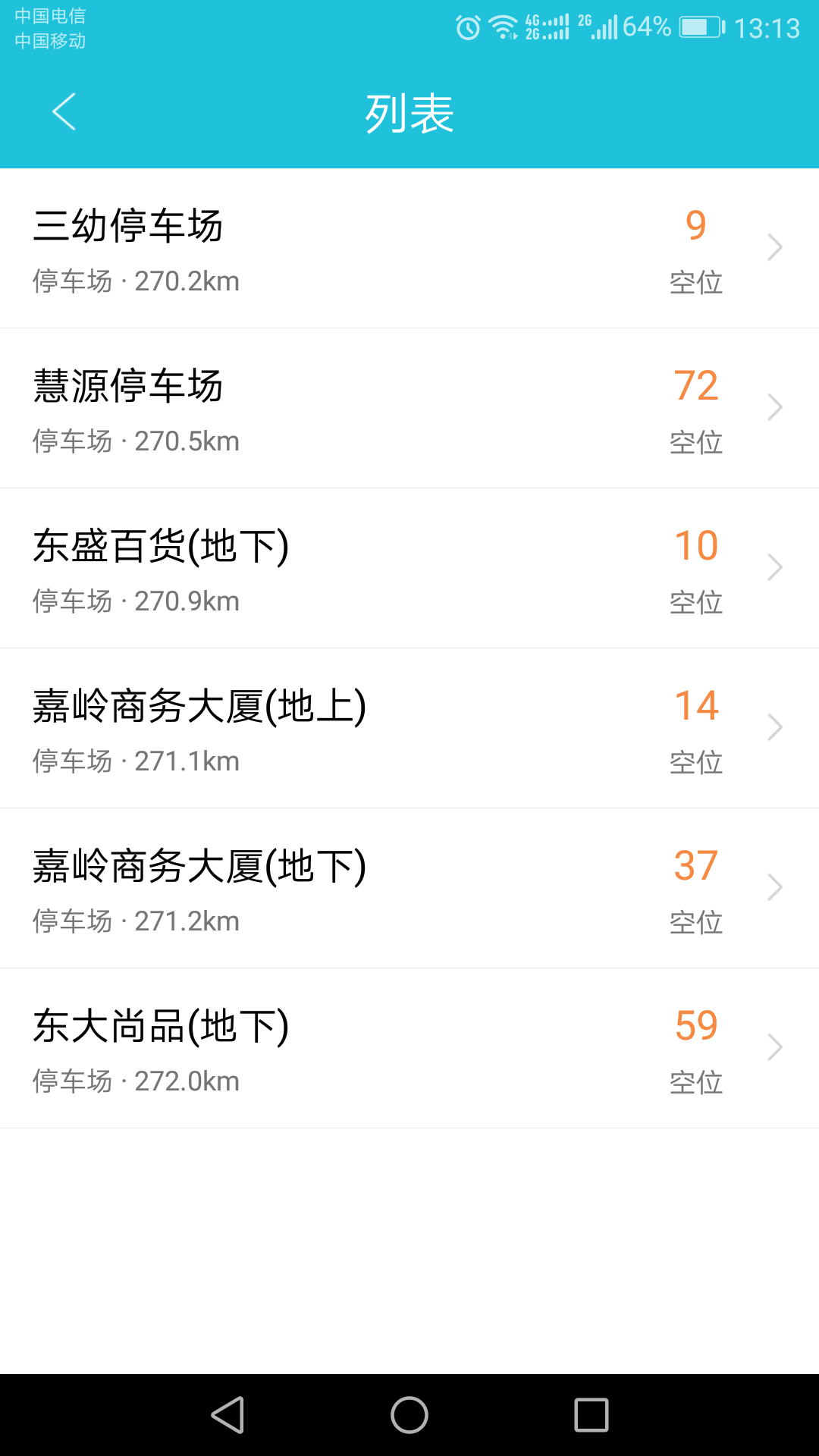The height and width of the screenshot is (1456, 819).
Task: Open 三幼停车场 parking lot details
Action: [x=409, y=249]
